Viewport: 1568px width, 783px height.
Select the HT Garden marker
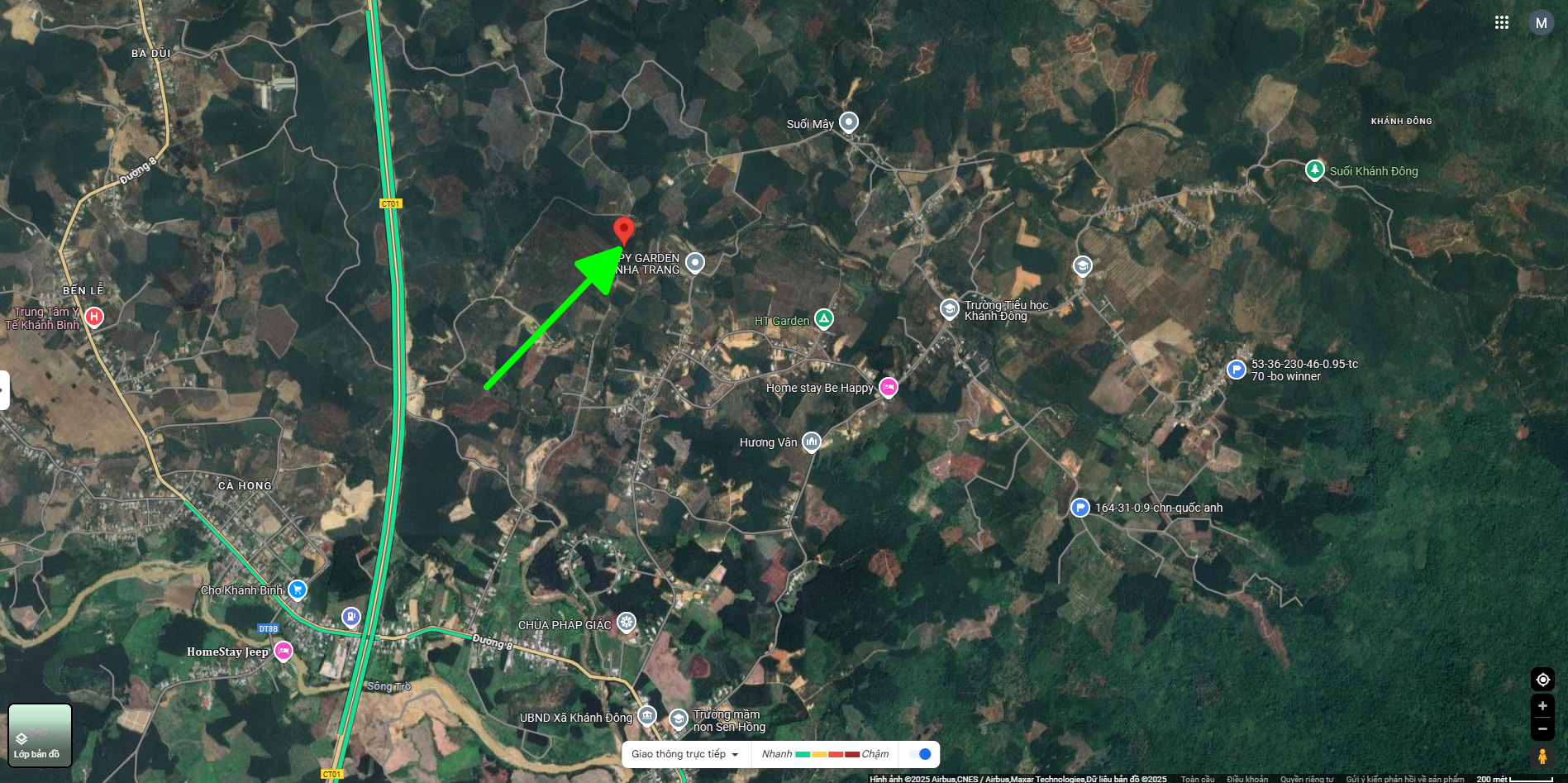click(x=823, y=318)
